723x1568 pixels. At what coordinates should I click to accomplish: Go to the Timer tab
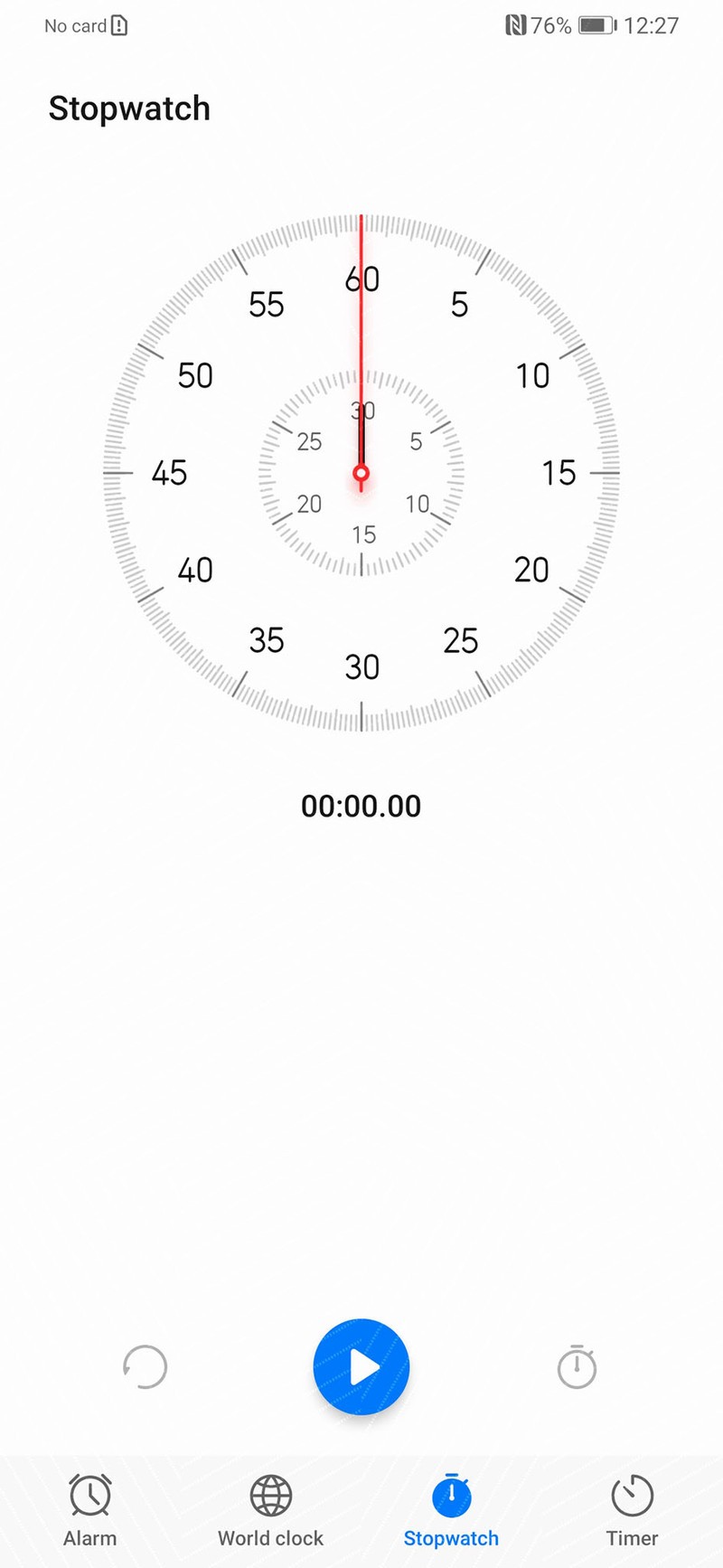click(632, 1510)
